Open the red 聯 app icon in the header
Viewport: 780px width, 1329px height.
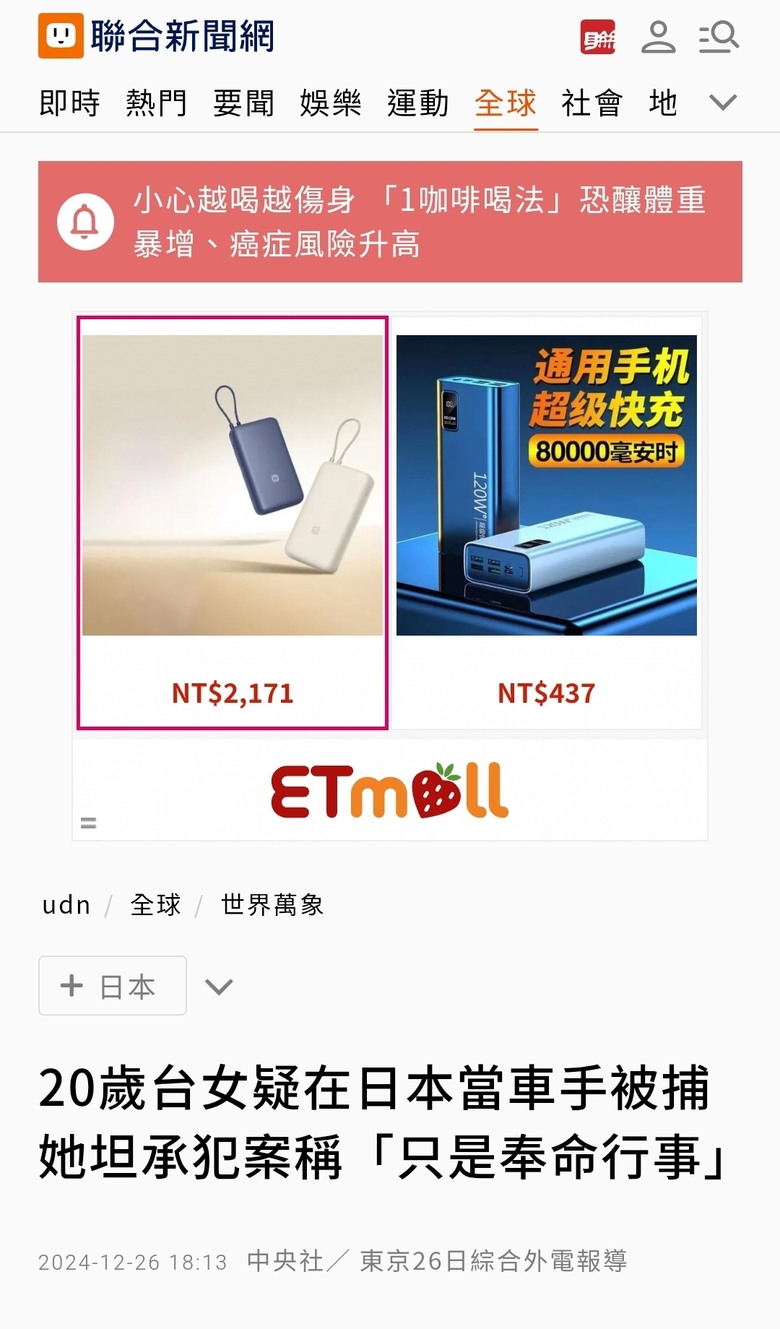[598, 37]
